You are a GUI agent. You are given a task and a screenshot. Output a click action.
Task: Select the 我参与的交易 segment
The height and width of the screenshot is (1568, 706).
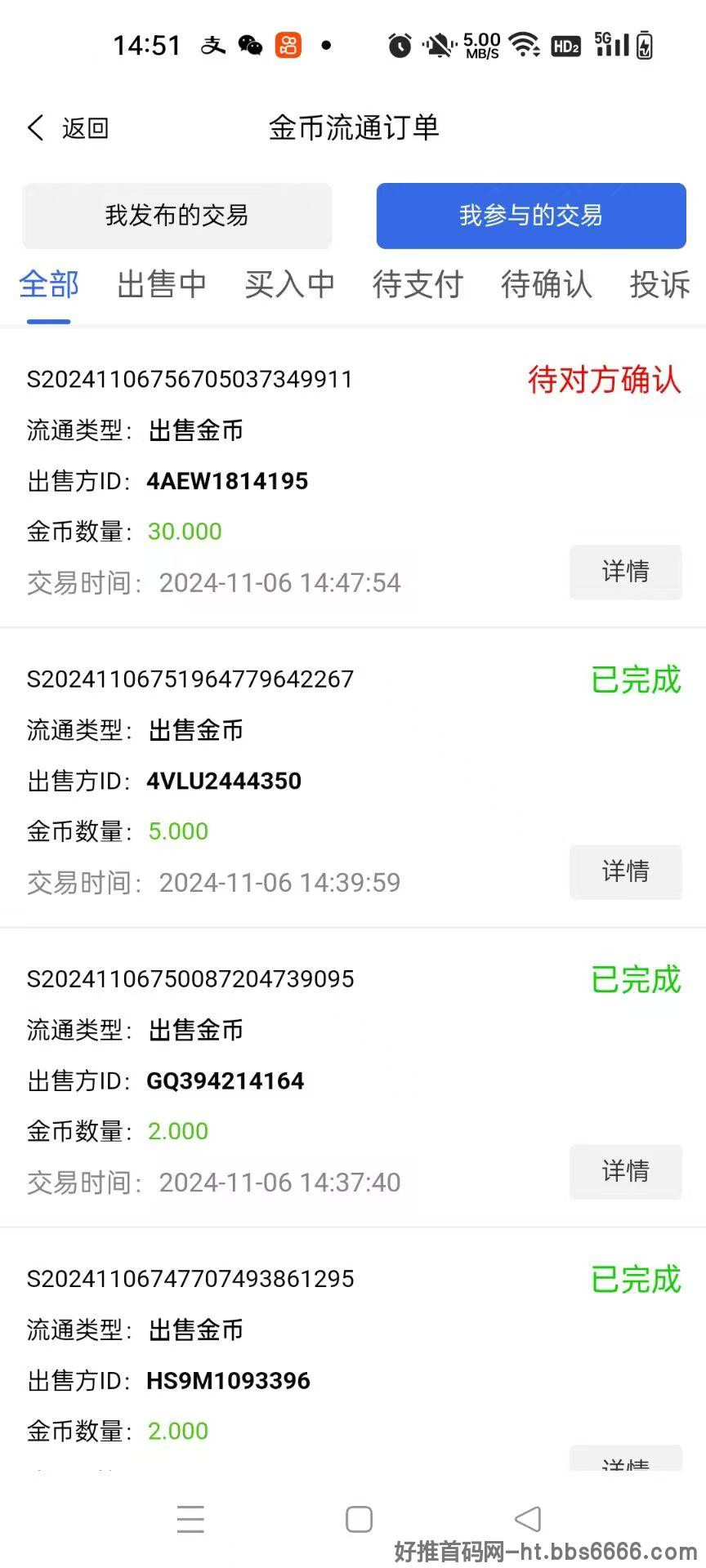pos(531,216)
